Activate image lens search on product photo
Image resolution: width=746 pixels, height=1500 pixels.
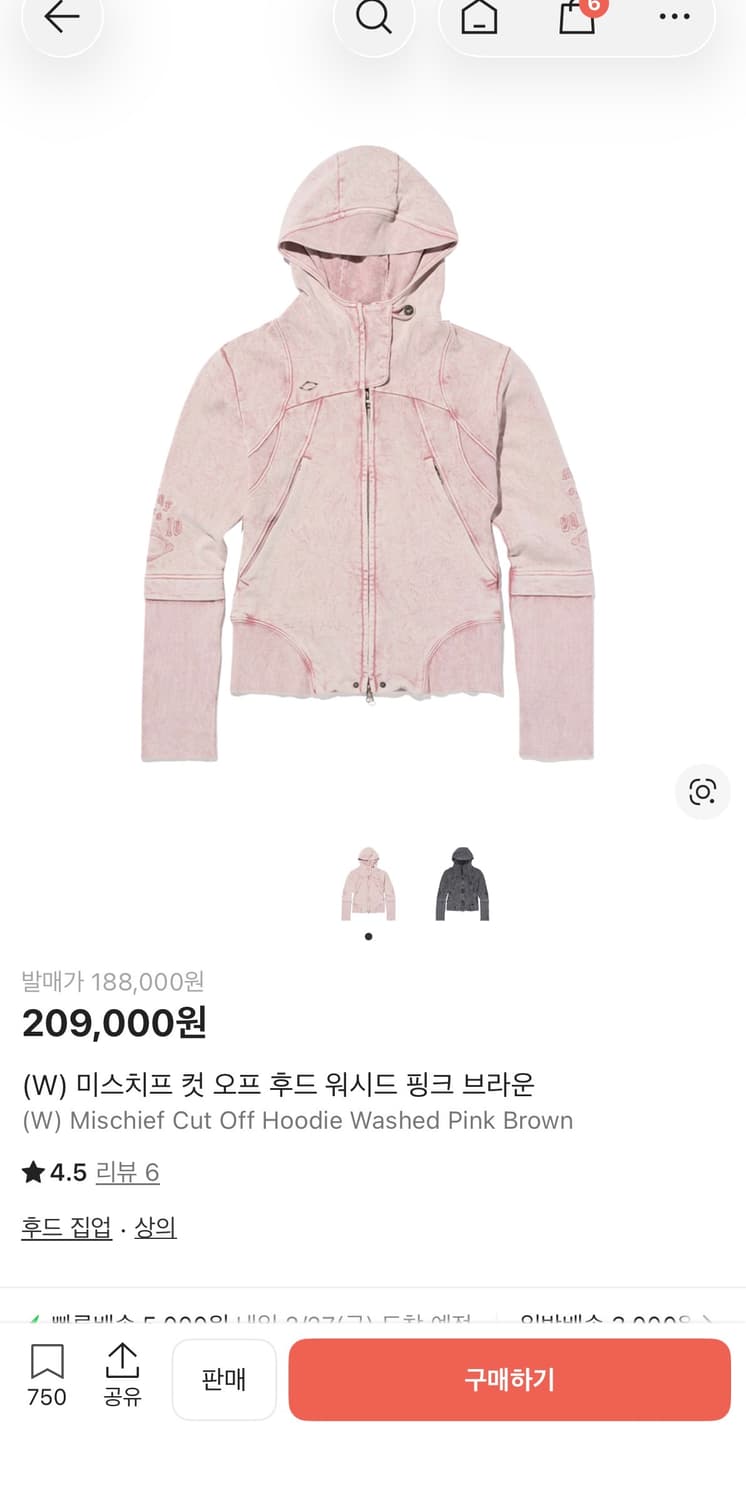point(703,792)
